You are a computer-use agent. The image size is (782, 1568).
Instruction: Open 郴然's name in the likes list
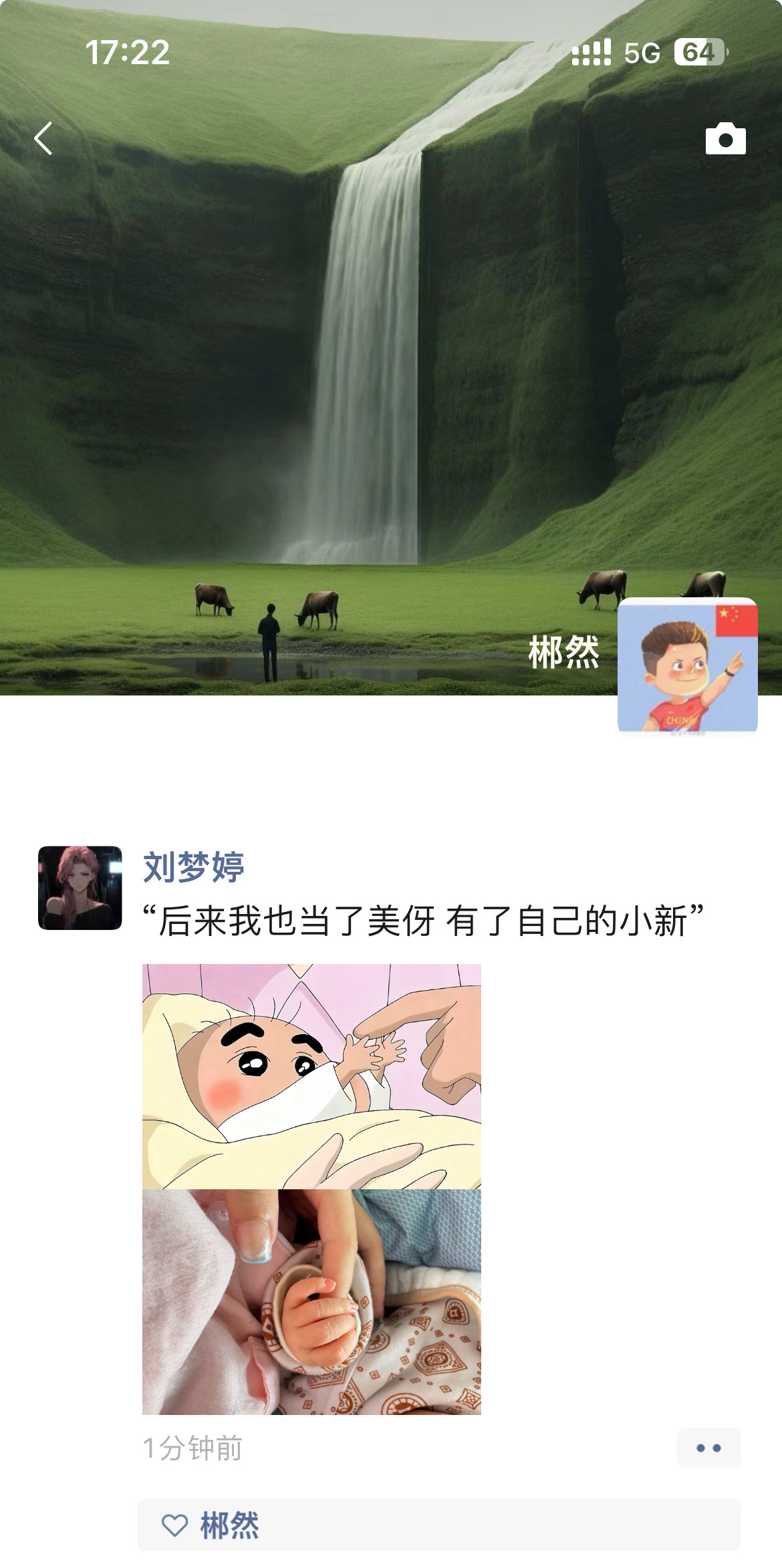pos(229,1525)
